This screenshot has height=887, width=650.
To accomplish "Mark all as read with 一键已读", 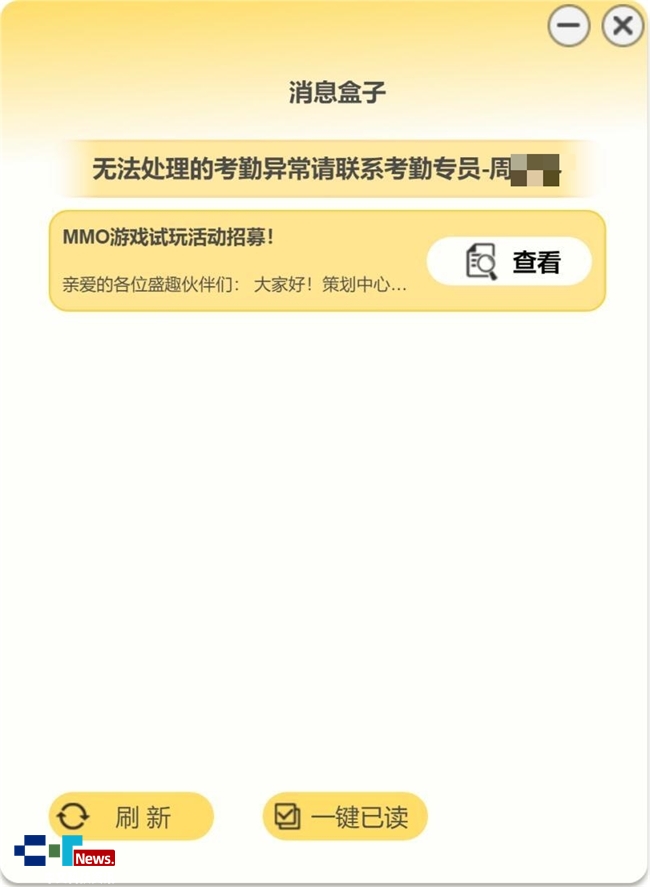I will [x=344, y=816].
